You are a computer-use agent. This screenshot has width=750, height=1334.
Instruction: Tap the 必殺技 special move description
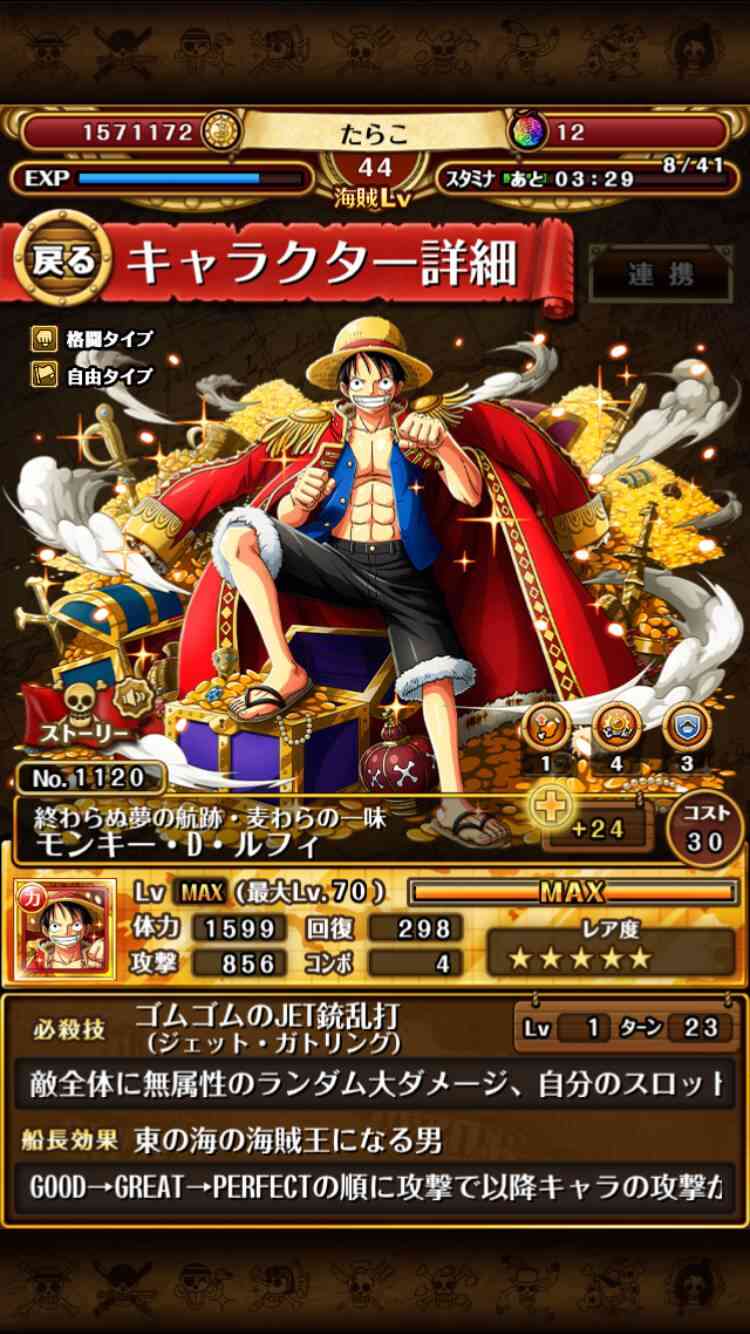coord(375,1083)
